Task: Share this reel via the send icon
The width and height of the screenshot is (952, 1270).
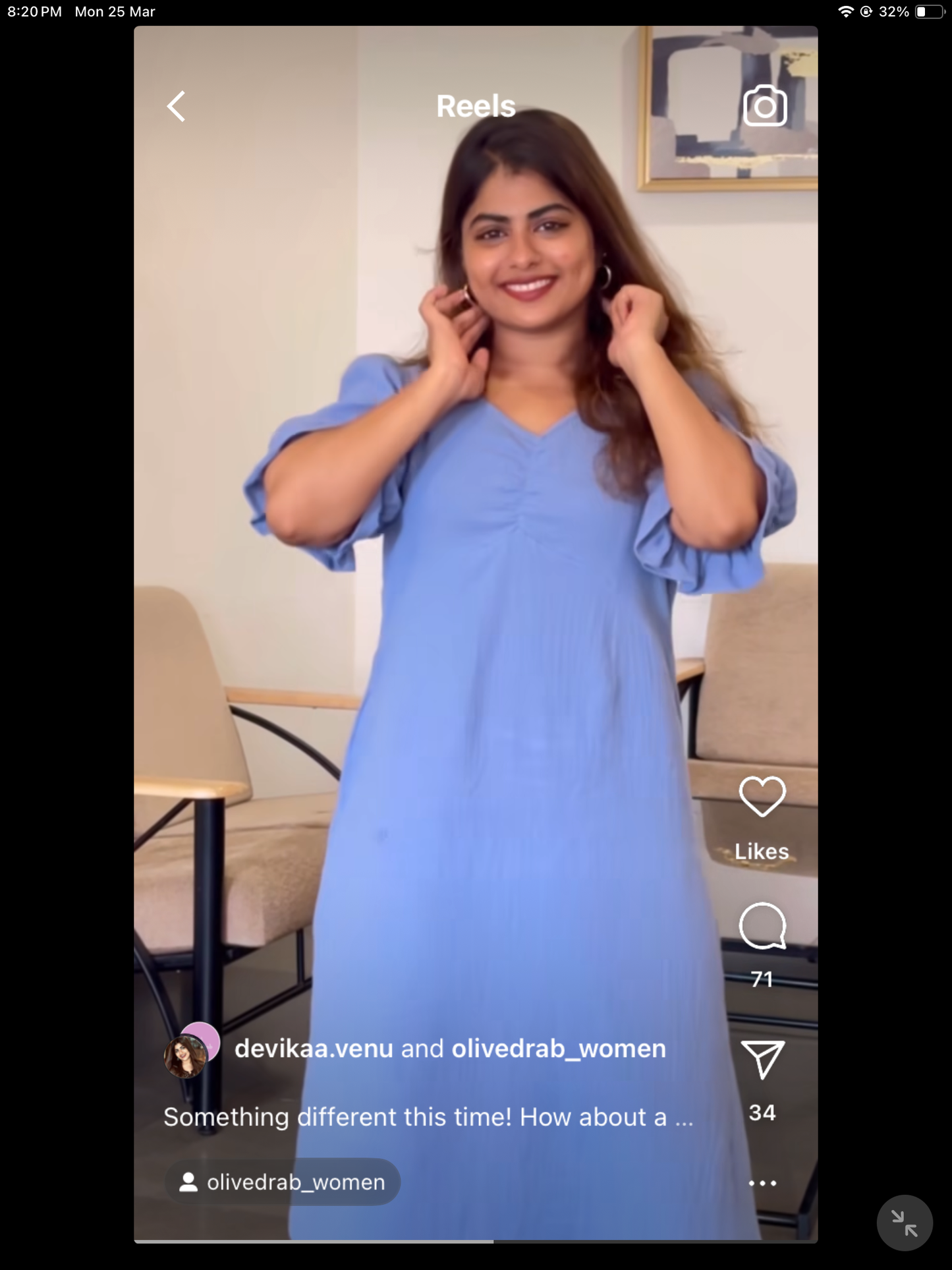Action: (x=762, y=1059)
